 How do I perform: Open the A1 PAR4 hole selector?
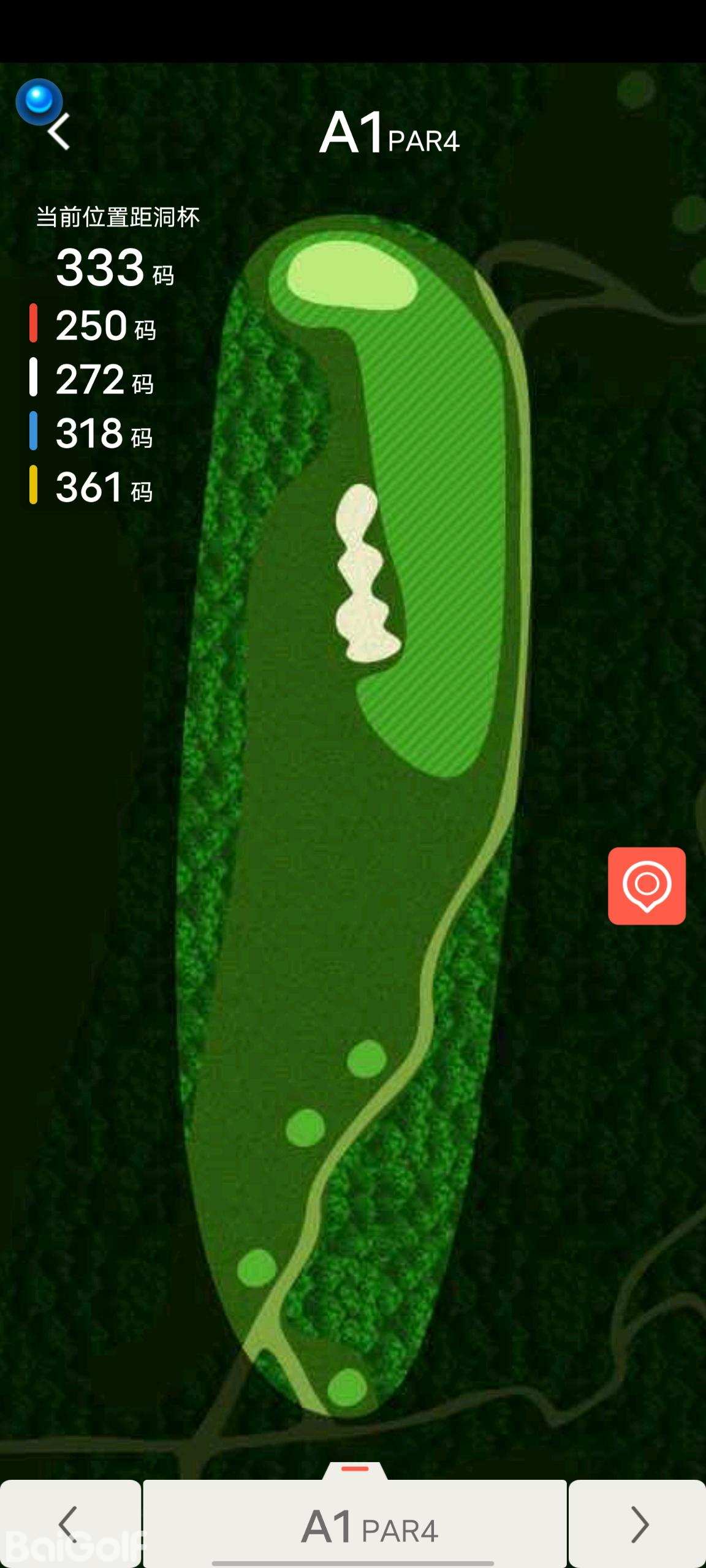coord(355,1524)
